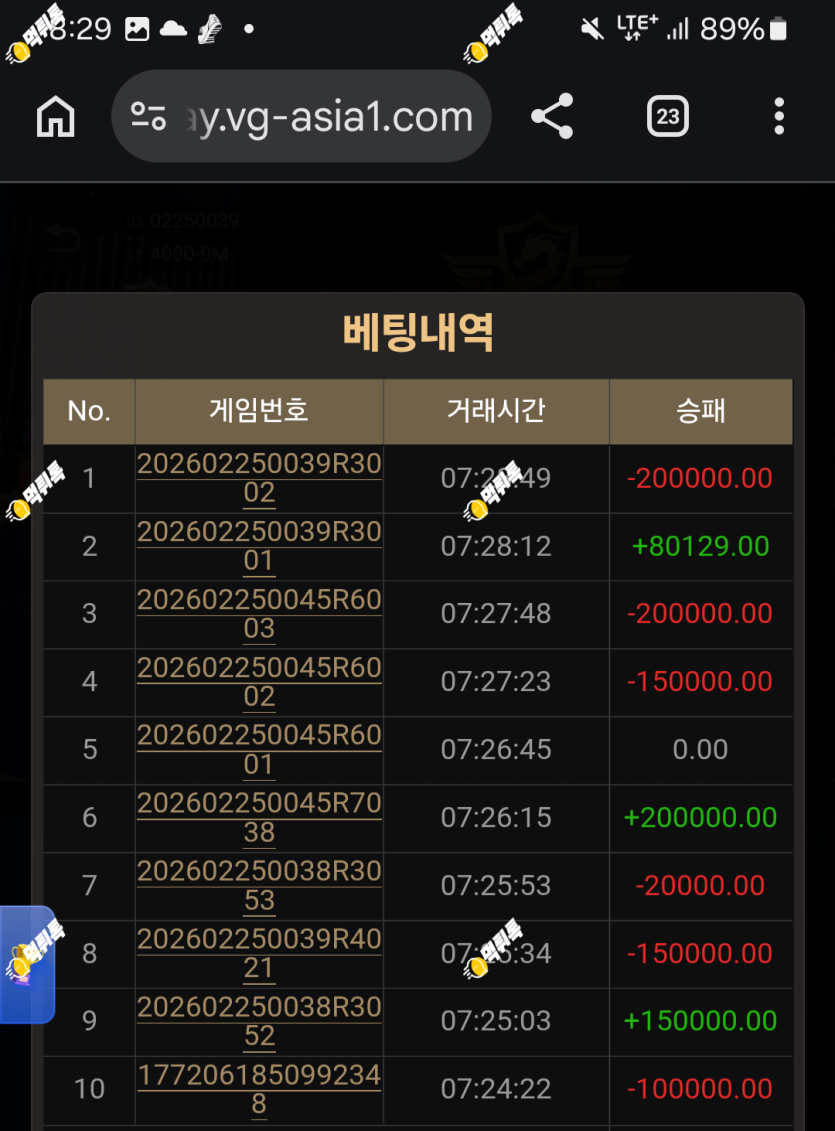Screen dimensions: 835x1131
Task: Open game number 202602250045R6002
Action: tap(259, 682)
